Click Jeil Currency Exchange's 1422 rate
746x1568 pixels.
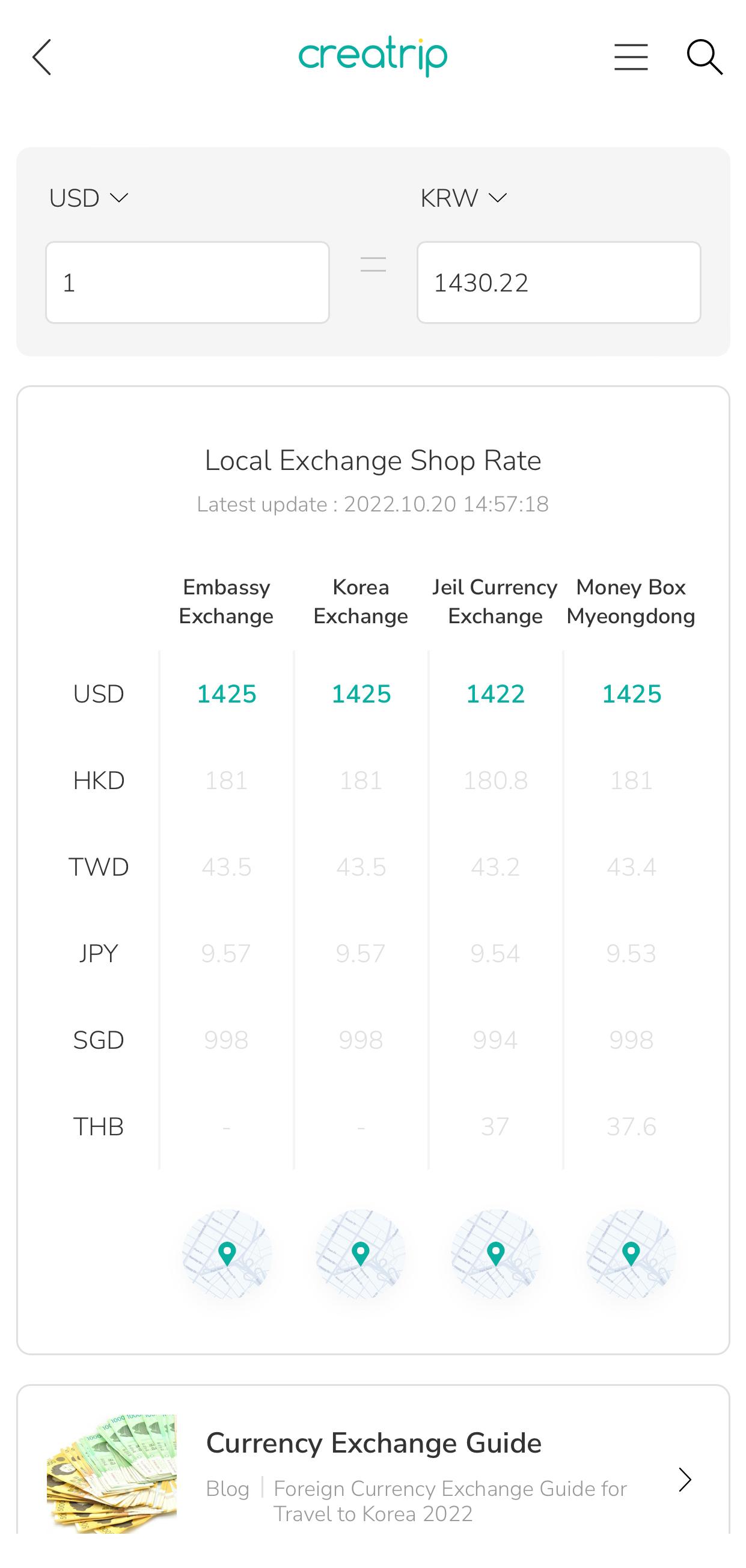[495, 694]
